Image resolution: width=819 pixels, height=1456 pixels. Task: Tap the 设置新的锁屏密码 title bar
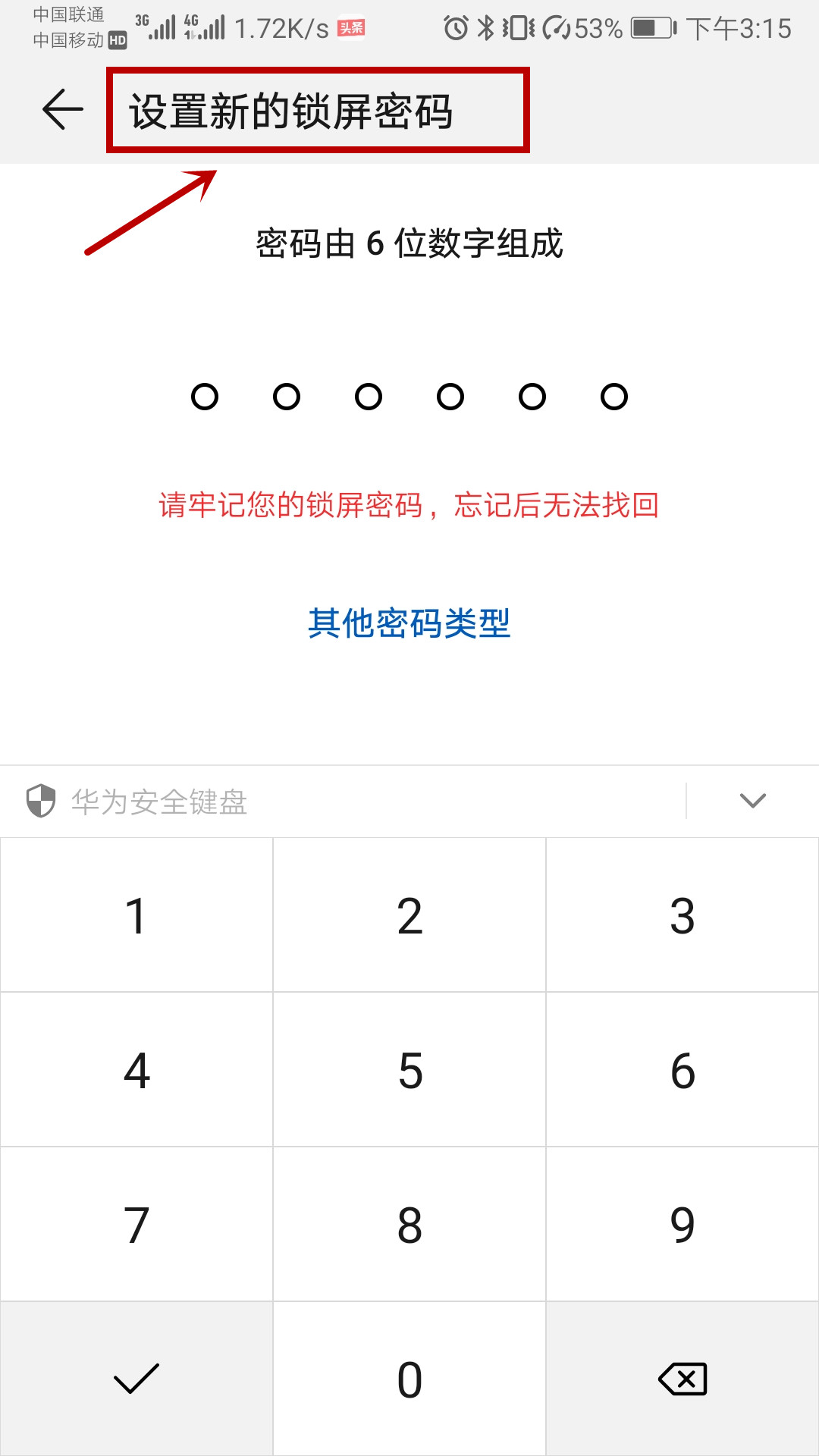click(318, 108)
